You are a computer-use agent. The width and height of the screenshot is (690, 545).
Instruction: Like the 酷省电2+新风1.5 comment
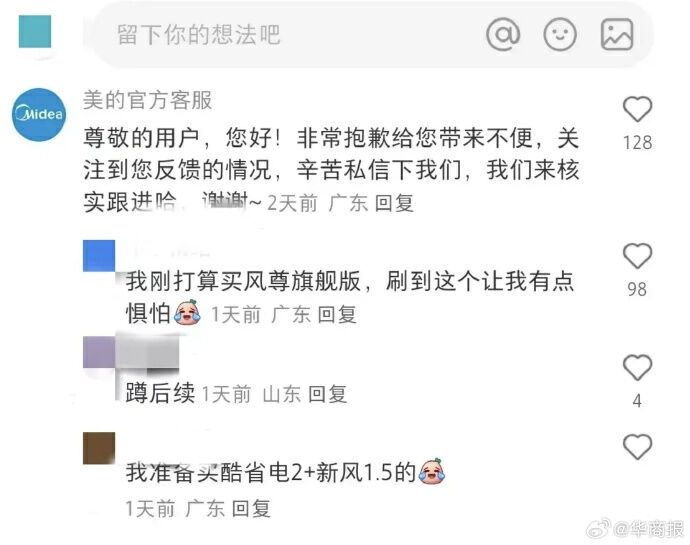pos(637,445)
